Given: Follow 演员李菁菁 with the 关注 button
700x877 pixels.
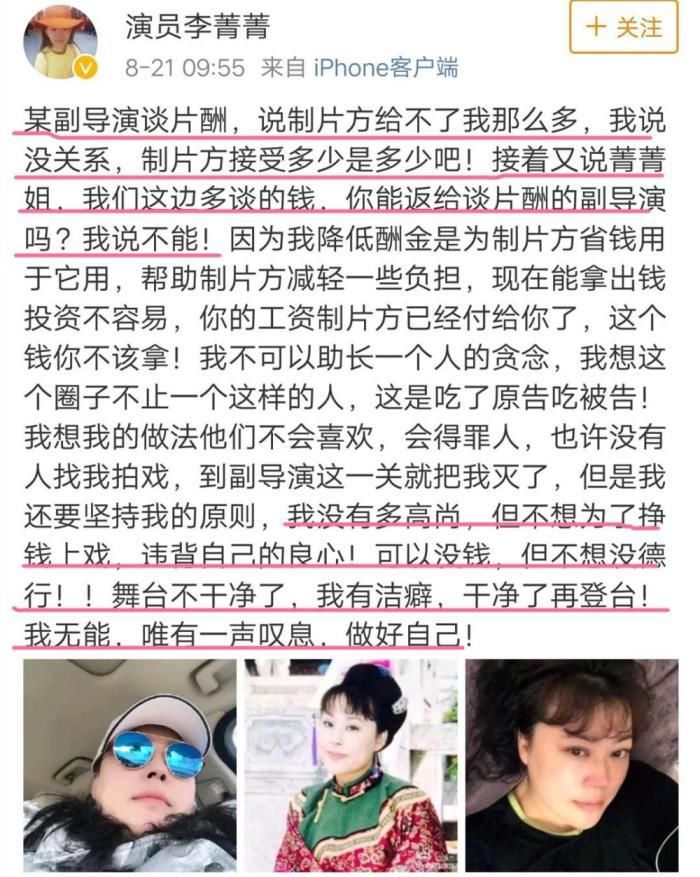Looking at the screenshot, I should tap(623, 28).
